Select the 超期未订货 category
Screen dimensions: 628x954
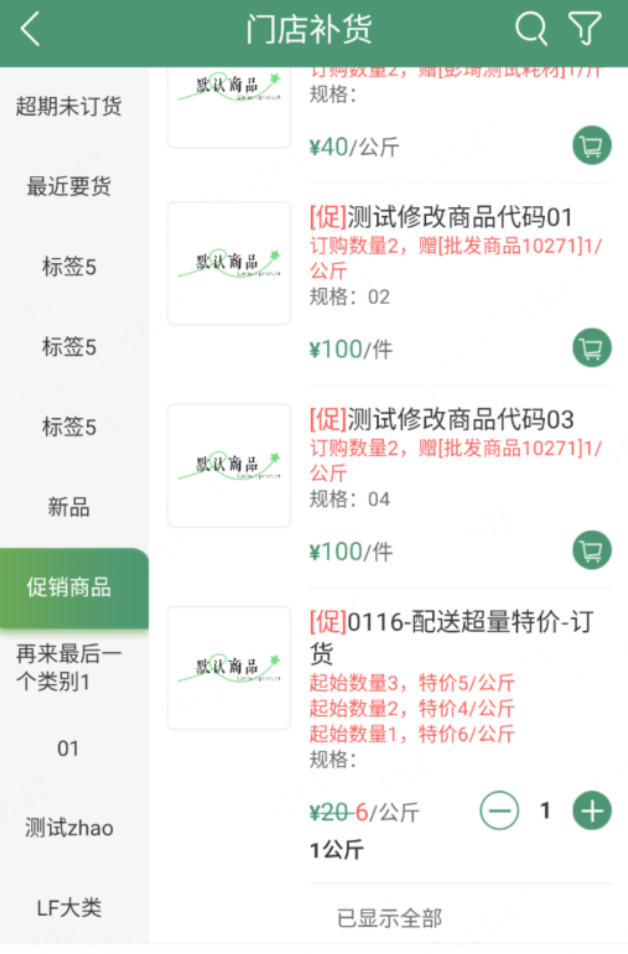point(69,107)
